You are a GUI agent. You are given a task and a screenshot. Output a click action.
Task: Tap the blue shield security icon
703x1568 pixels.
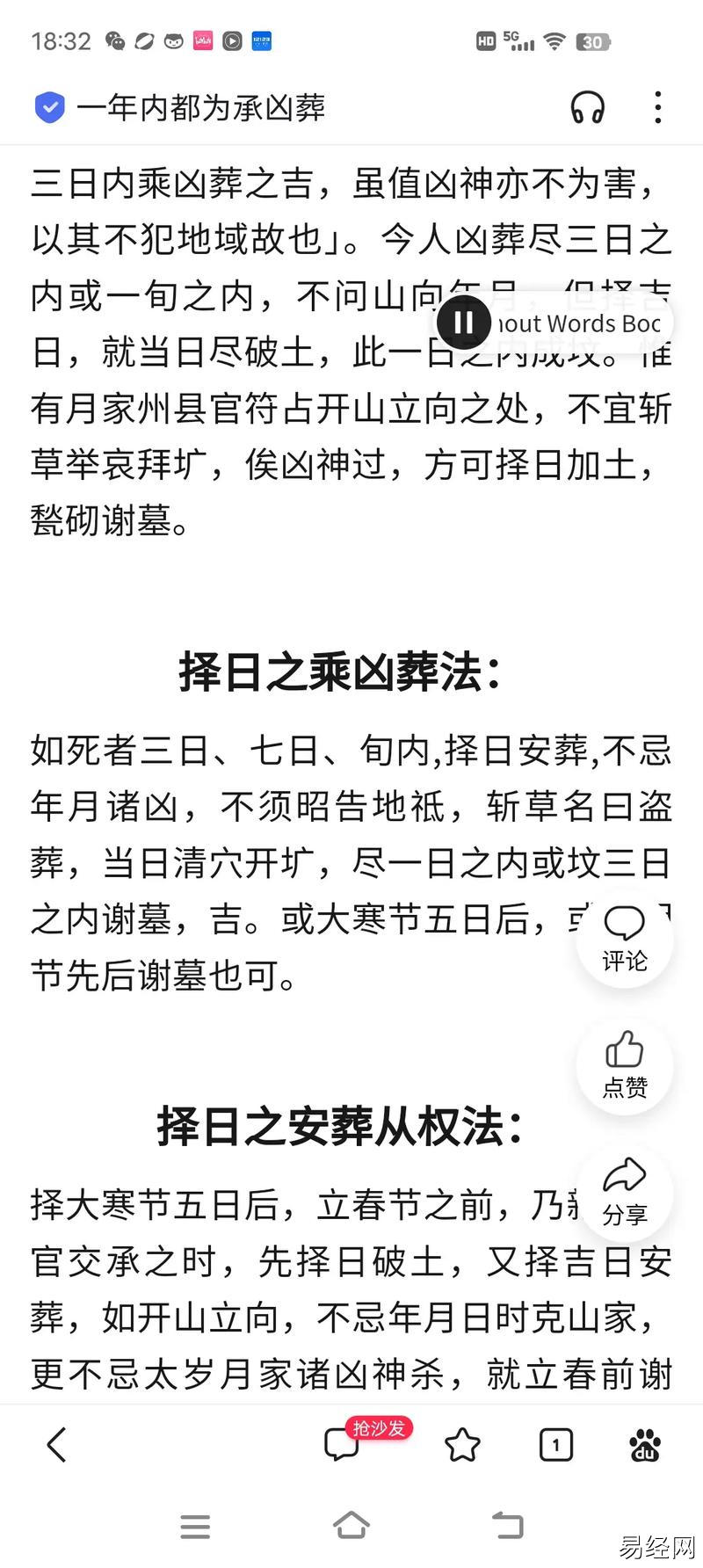point(49,108)
